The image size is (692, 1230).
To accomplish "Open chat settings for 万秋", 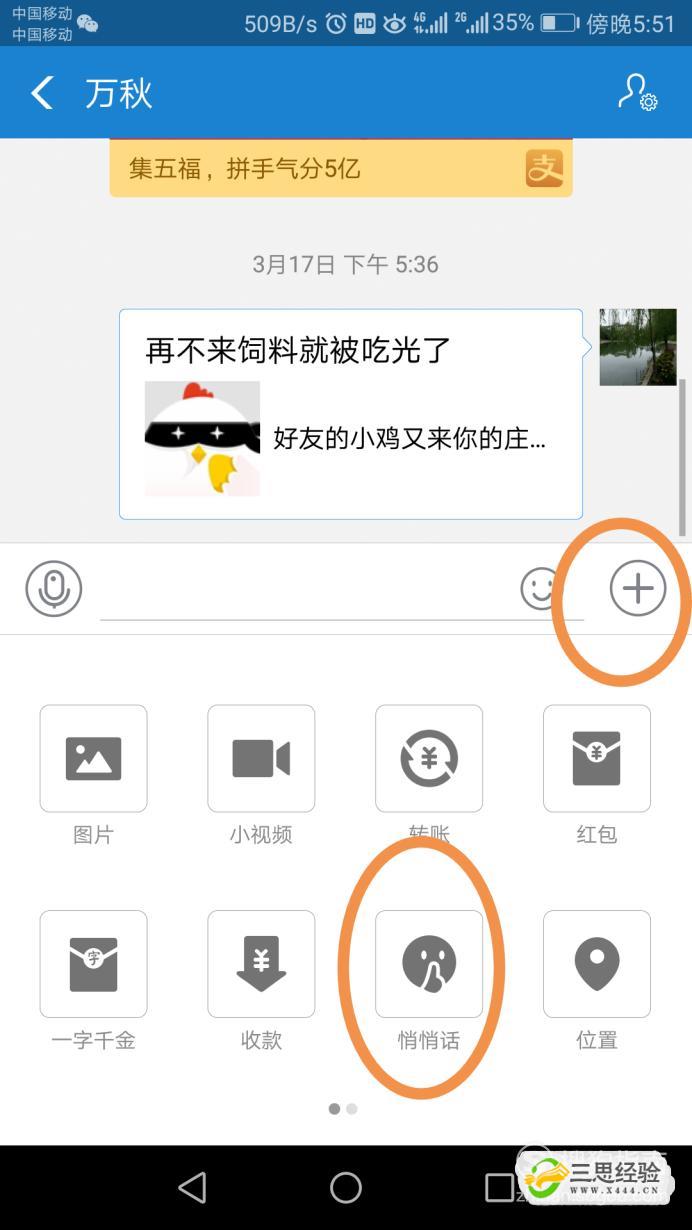I will click(637, 93).
